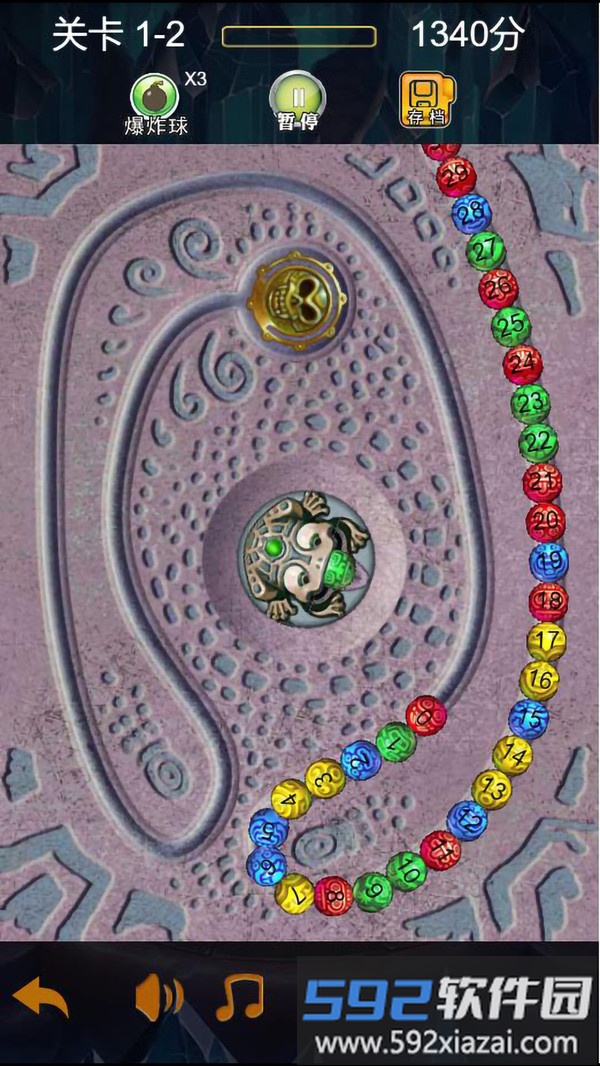
Task: Toggle sound effects with the speaker icon
Action: coord(158,997)
